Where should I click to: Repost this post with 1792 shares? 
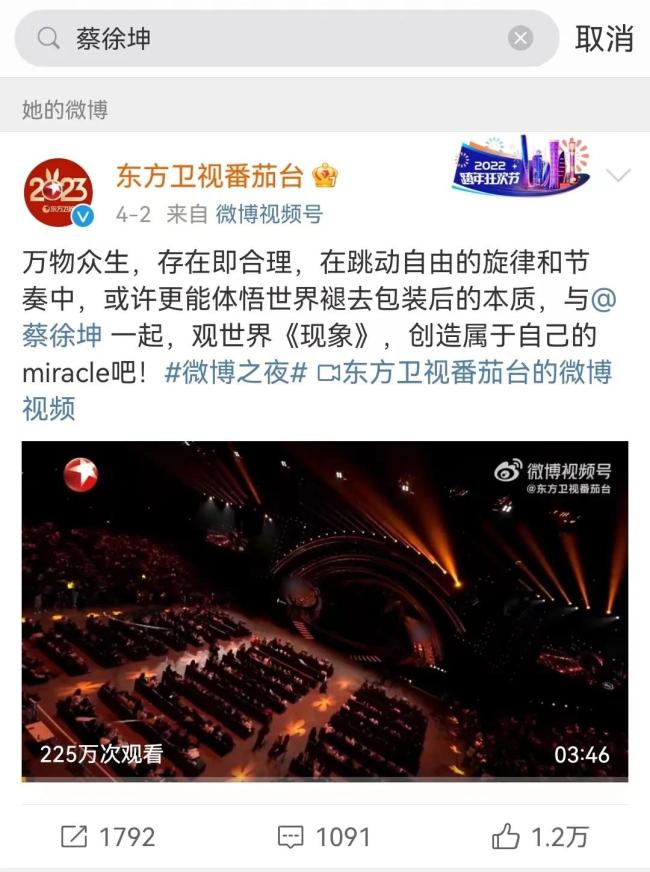coord(110,836)
